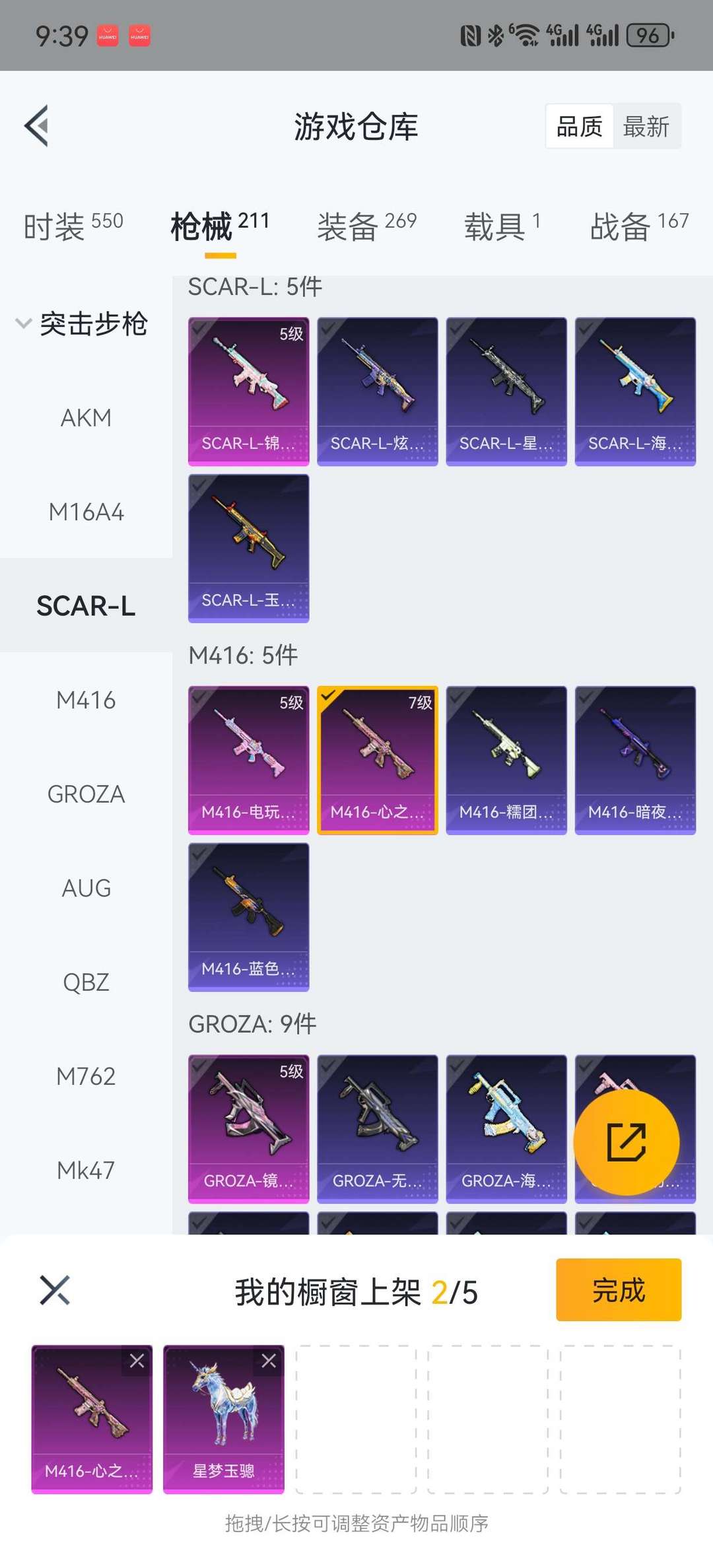Sort items by 最新
The image size is (713, 1568).
point(646,126)
